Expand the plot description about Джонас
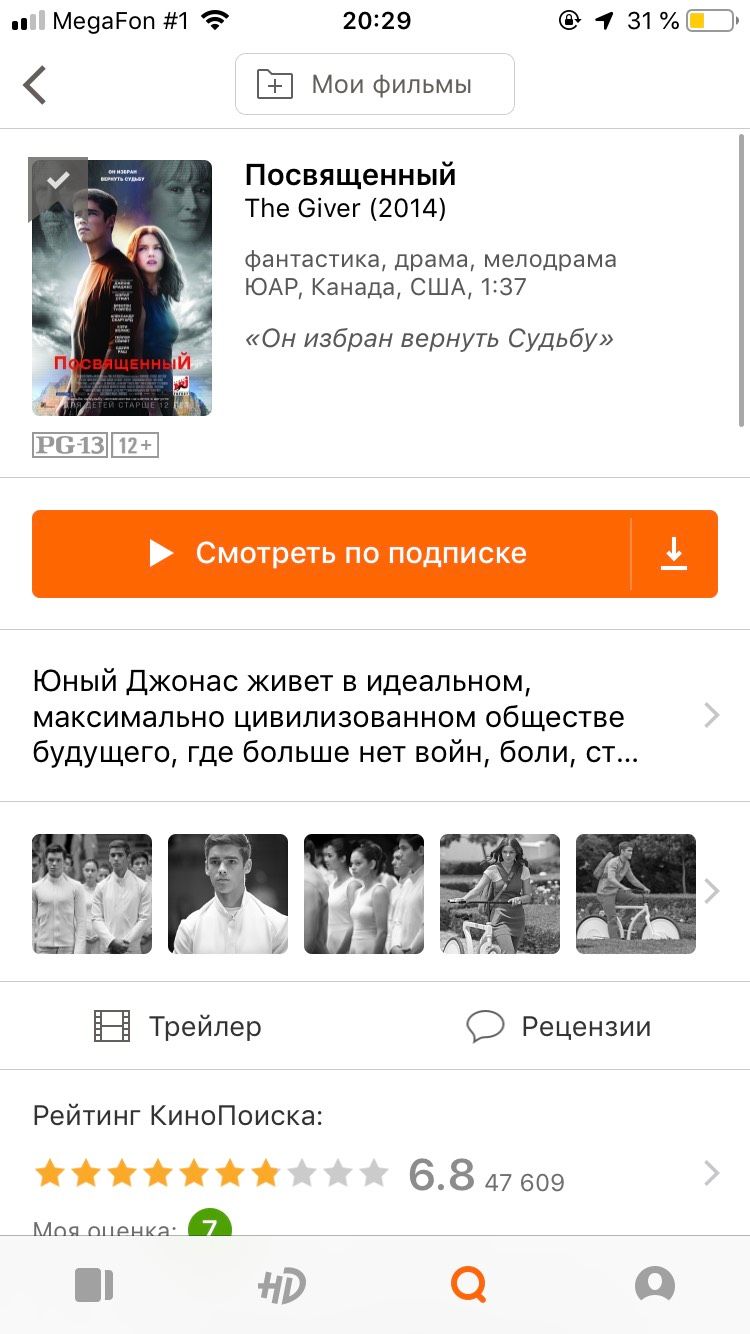The image size is (750, 1334). tap(375, 716)
